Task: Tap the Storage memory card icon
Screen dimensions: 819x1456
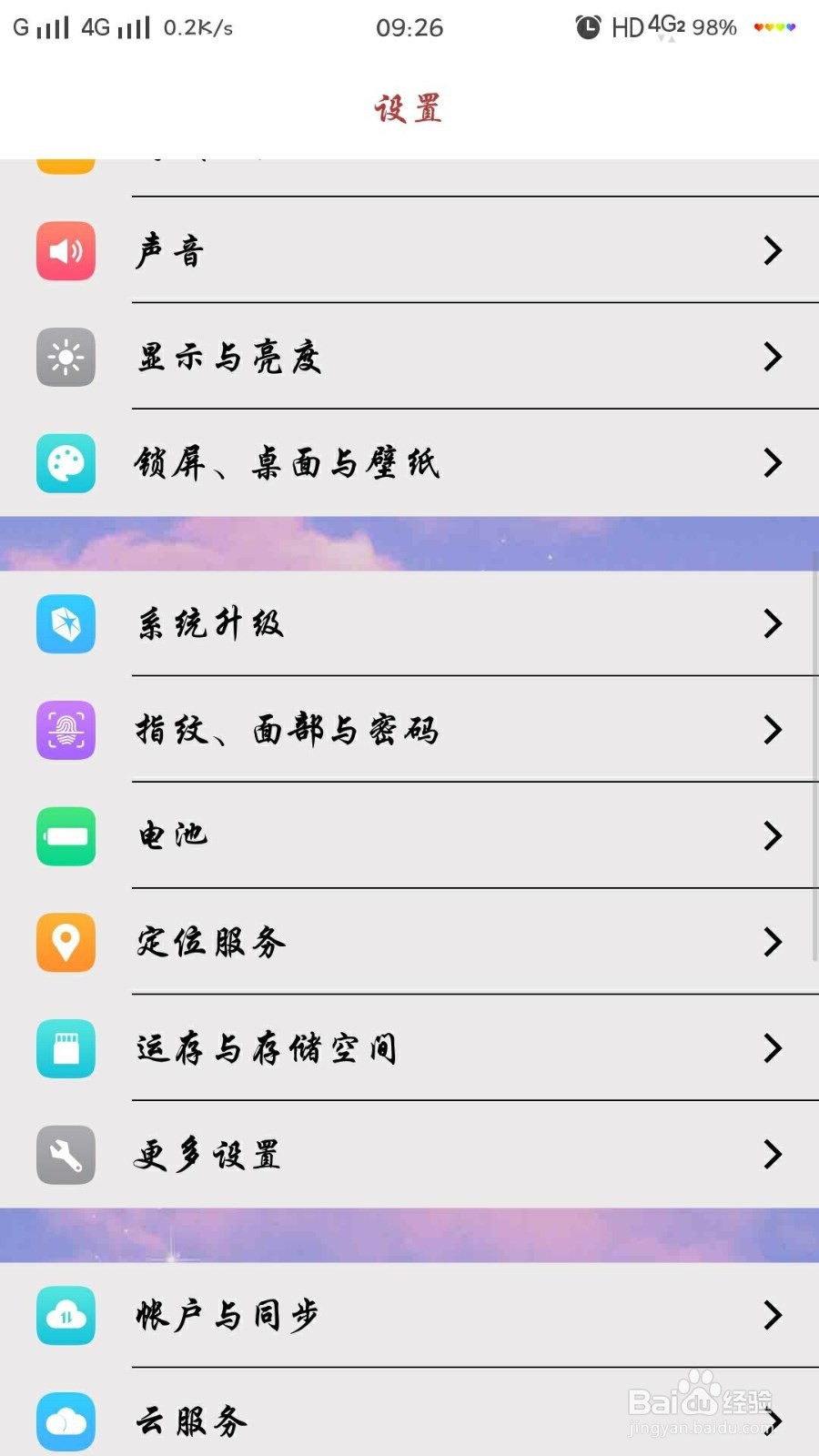Action: pyautogui.click(x=65, y=1049)
